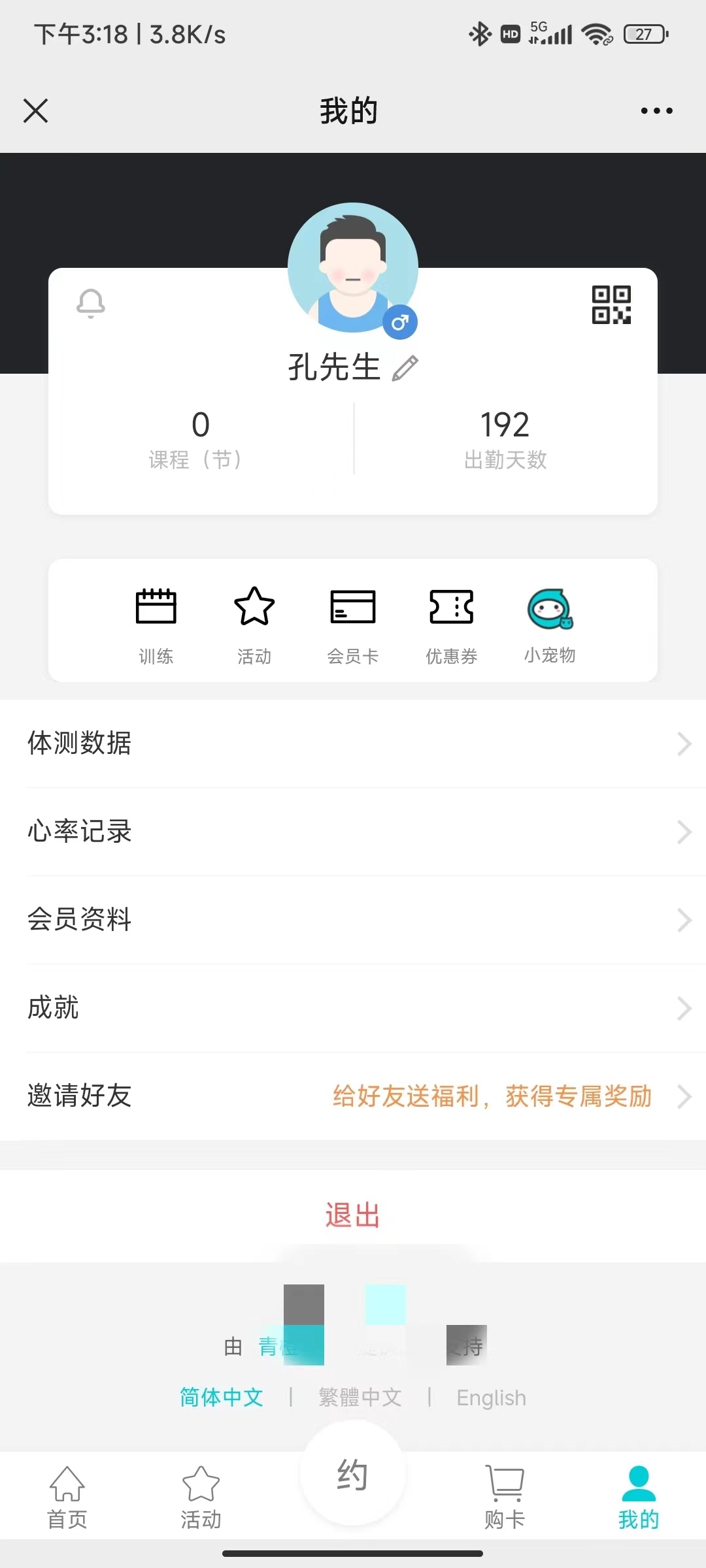Open 会员资料

pyautogui.click(x=353, y=920)
